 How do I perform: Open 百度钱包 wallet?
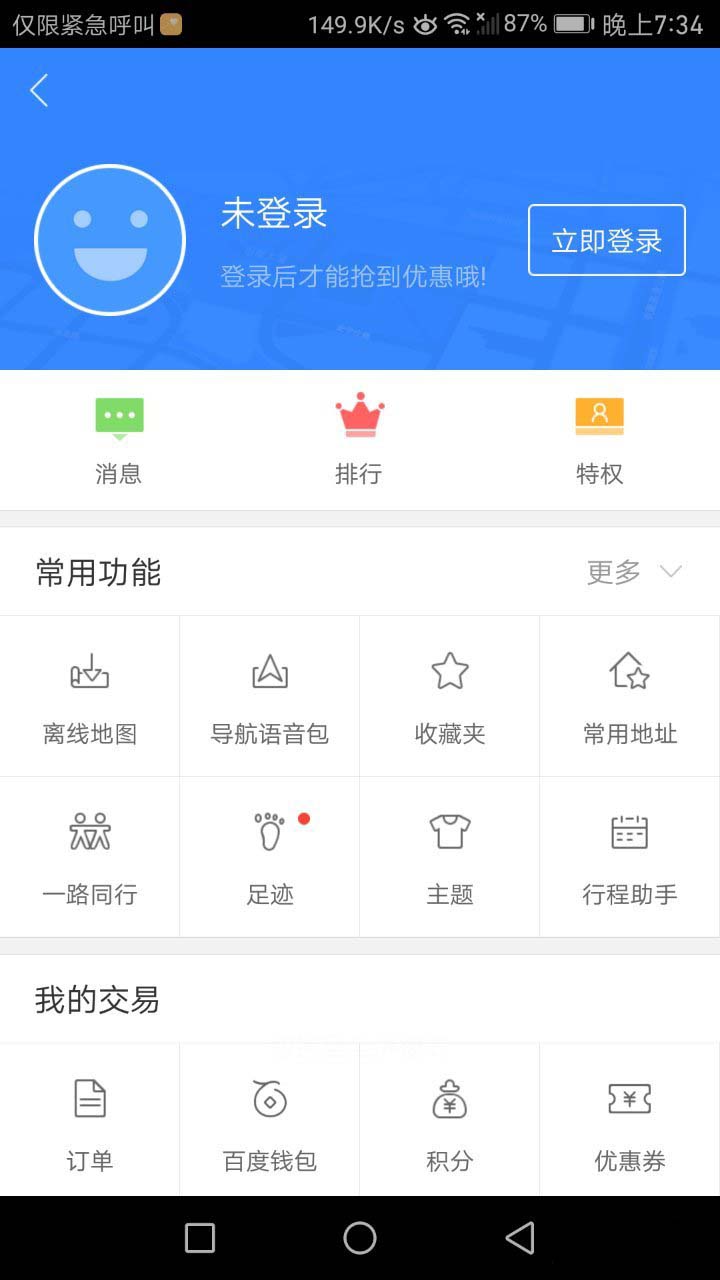[270, 1120]
